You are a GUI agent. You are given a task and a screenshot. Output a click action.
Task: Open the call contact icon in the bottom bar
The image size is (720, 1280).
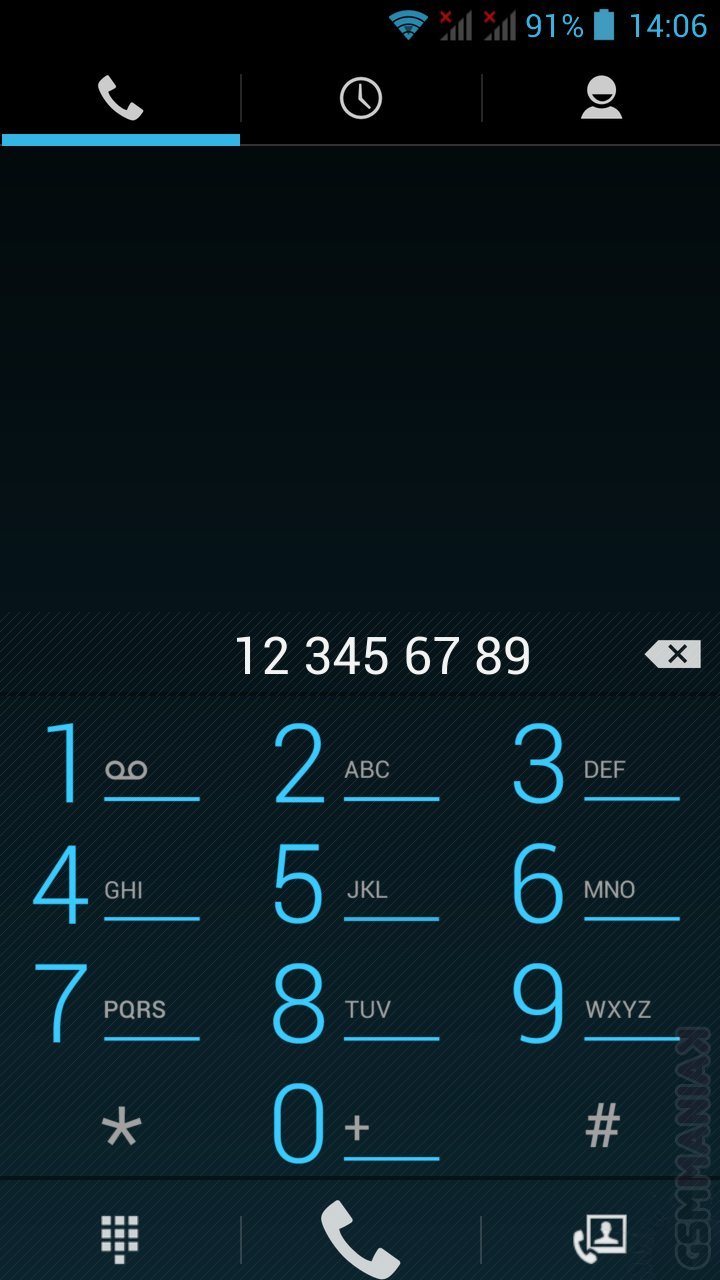tap(600, 1238)
